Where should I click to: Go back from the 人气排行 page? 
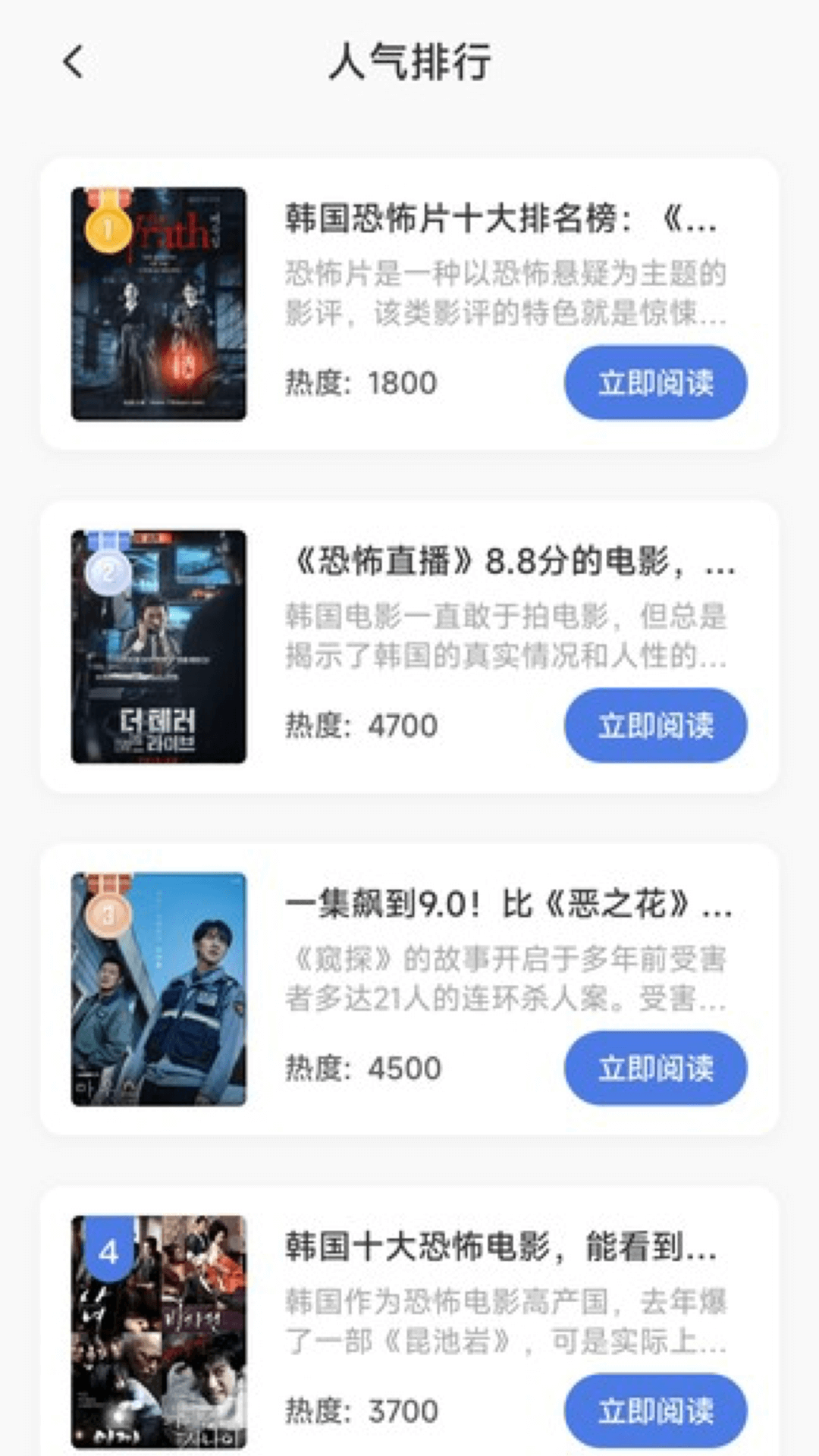(74, 62)
